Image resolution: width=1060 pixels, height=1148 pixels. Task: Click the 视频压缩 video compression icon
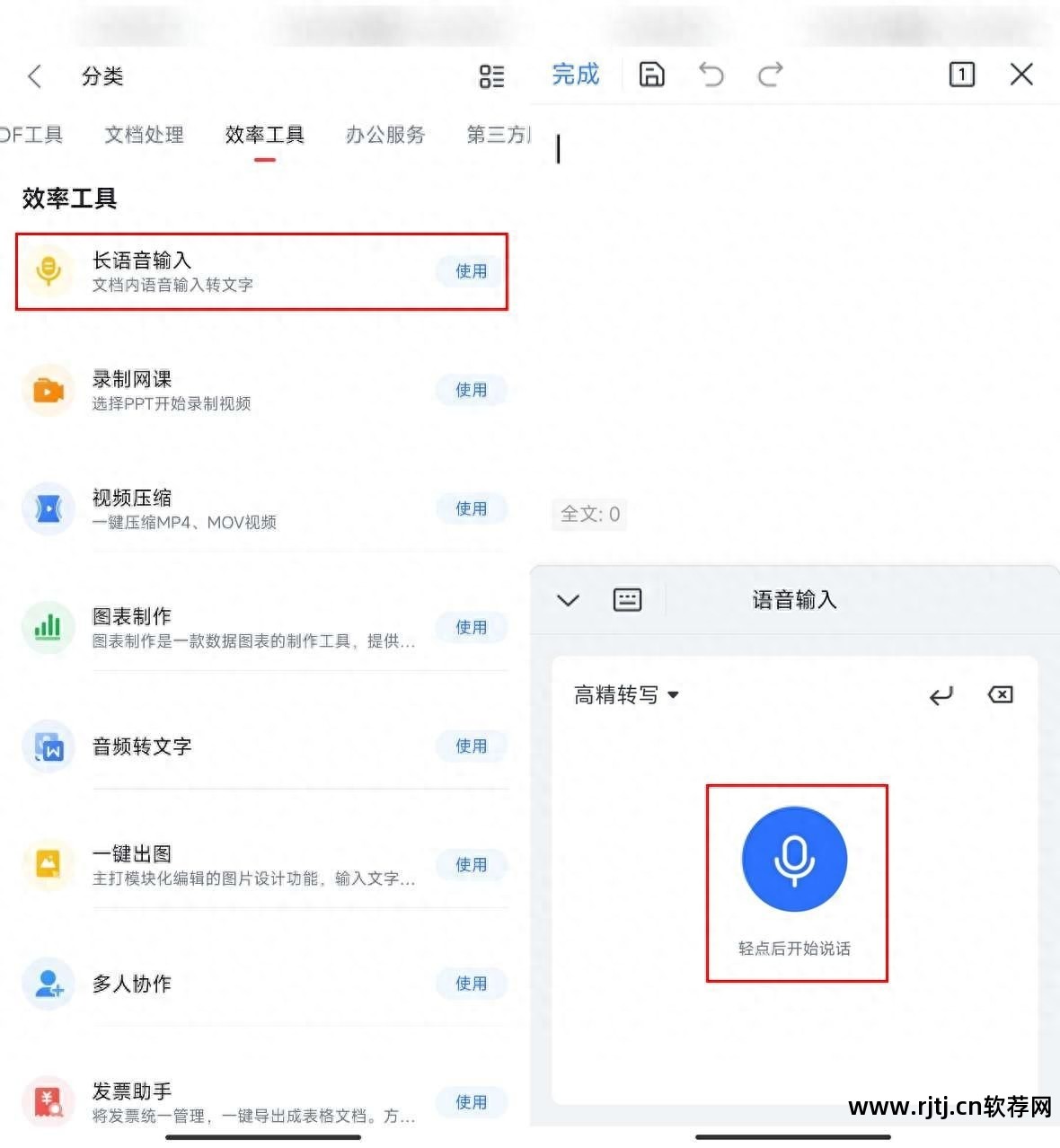tap(49, 508)
